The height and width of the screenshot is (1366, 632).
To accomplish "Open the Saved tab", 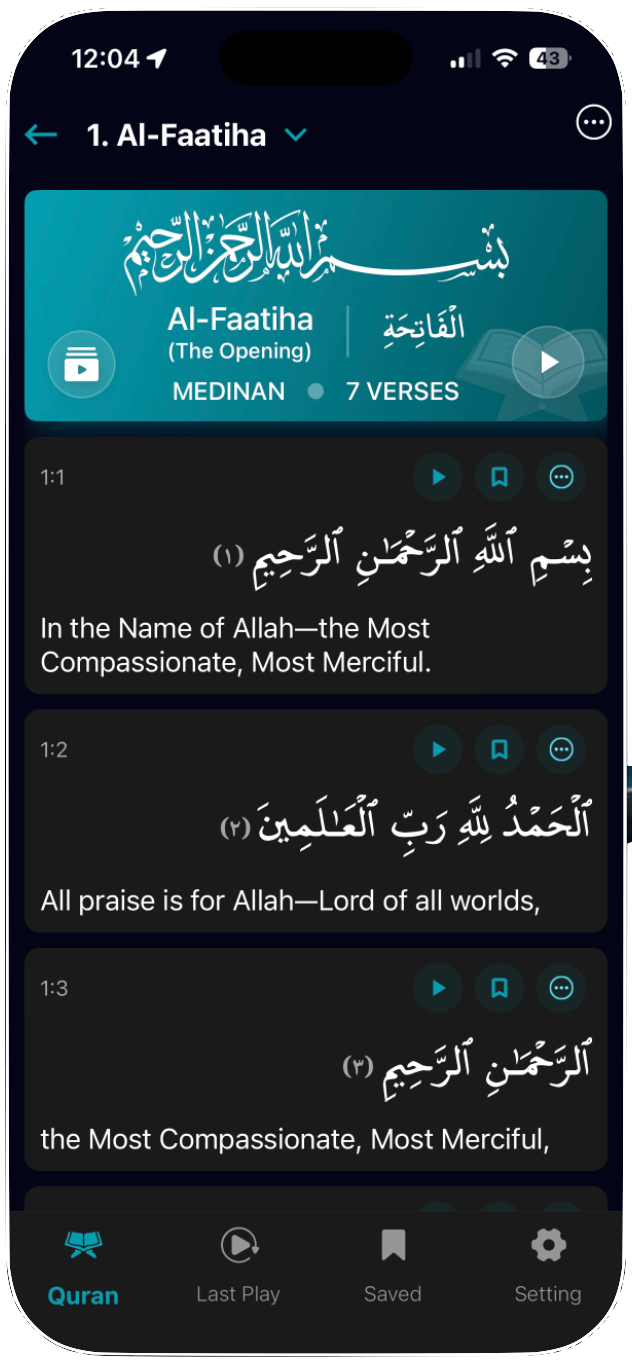I will (x=393, y=1268).
